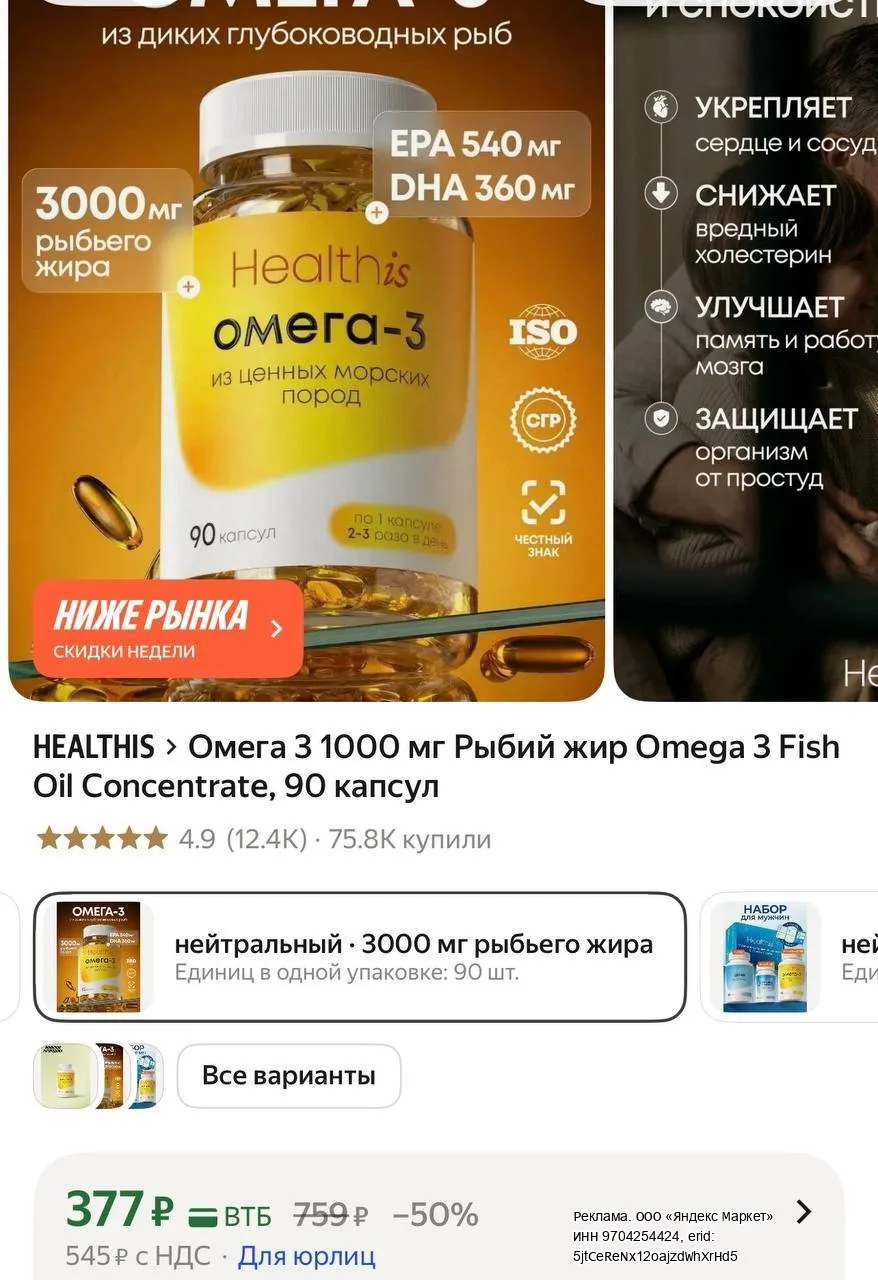
Task: Open the HEALTHIS brand page
Action: [x=94, y=747]
